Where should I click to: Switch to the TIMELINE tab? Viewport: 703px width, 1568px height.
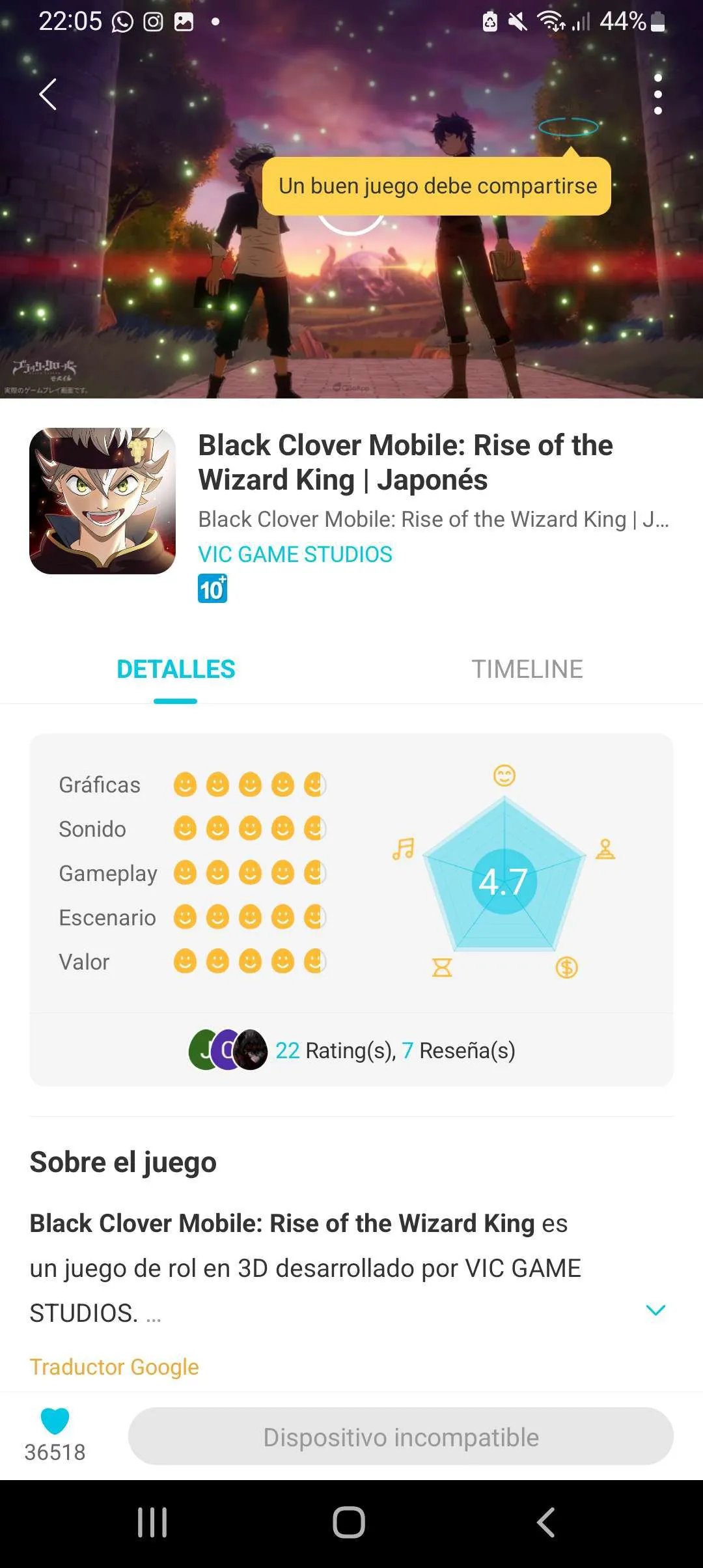pyautogui.click(x=527, y=669)
